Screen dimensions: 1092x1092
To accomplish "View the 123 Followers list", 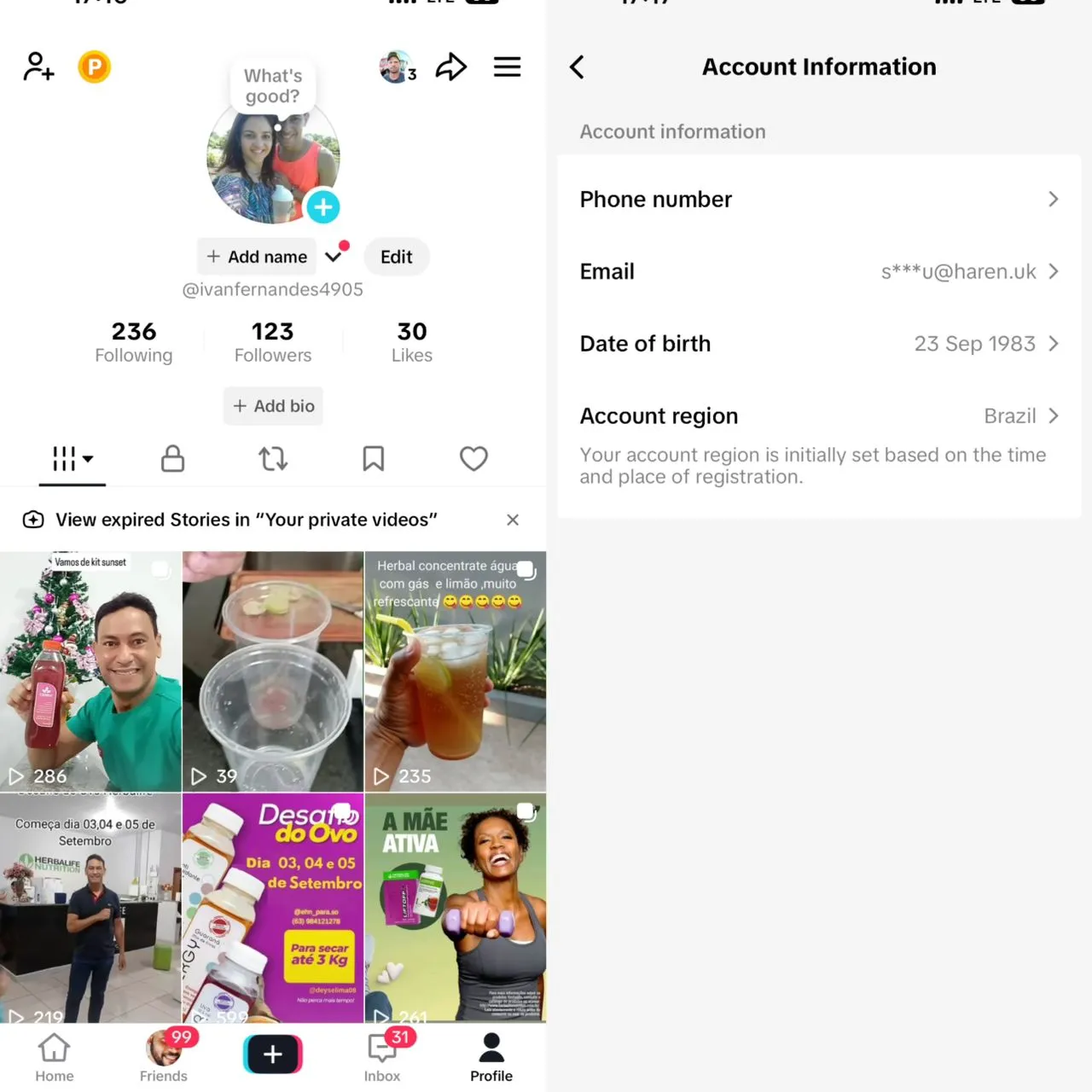I will tap(273, 342).
